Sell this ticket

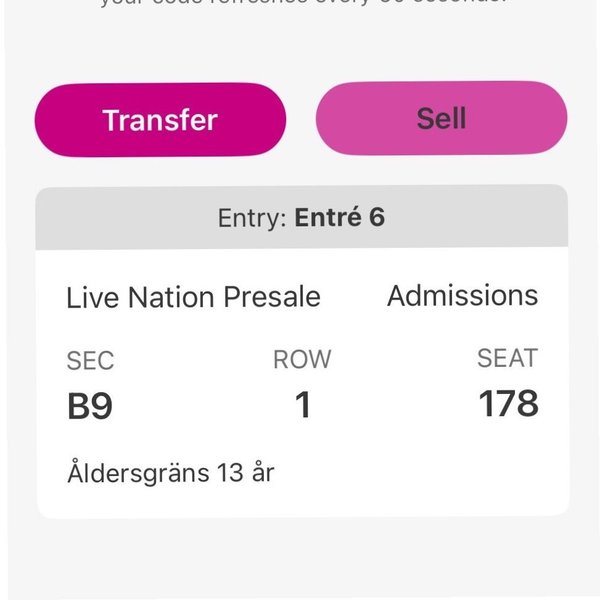[441, 119]
